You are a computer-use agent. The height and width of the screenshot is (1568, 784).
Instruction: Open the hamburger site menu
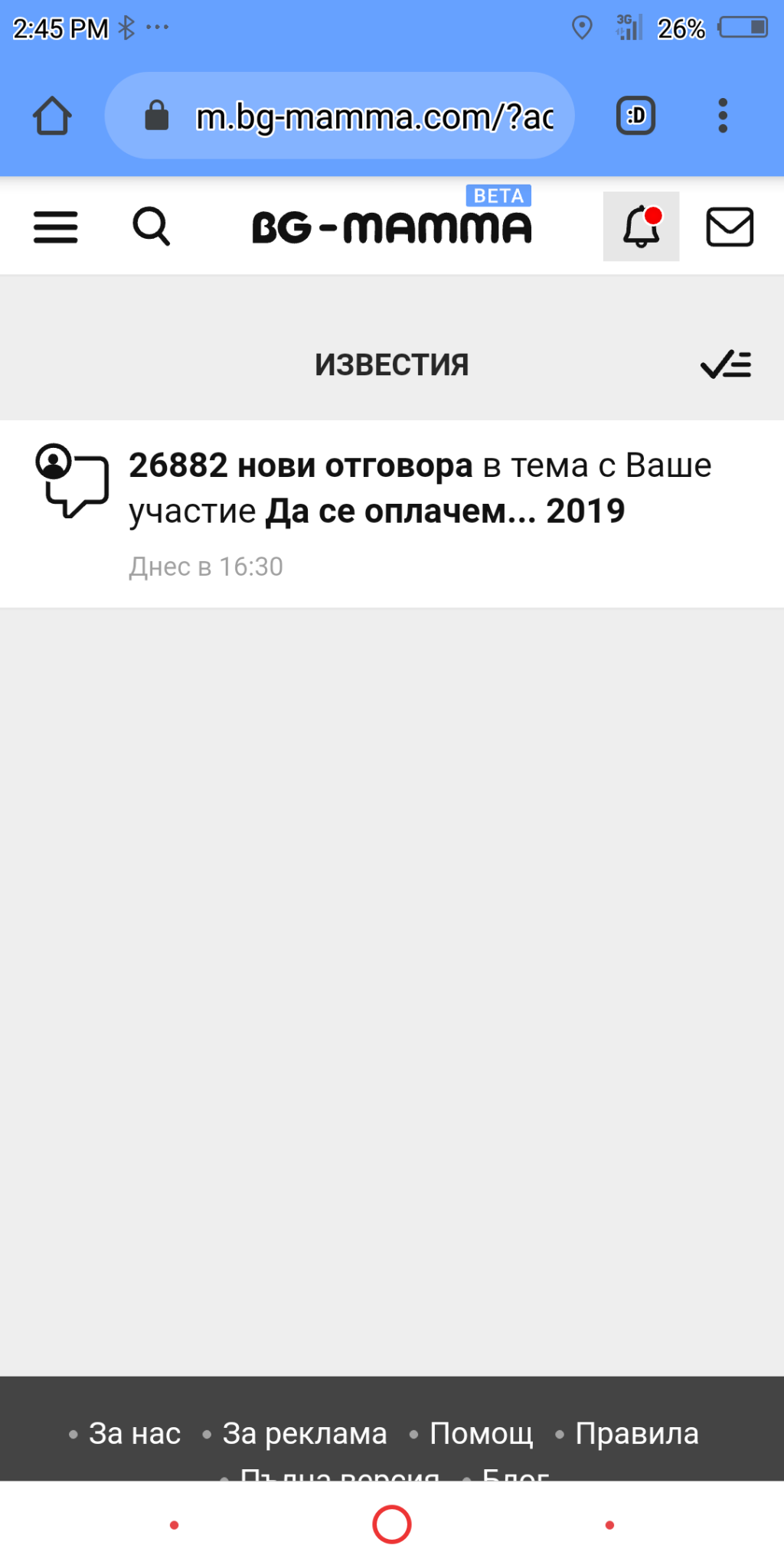point(55,227)
